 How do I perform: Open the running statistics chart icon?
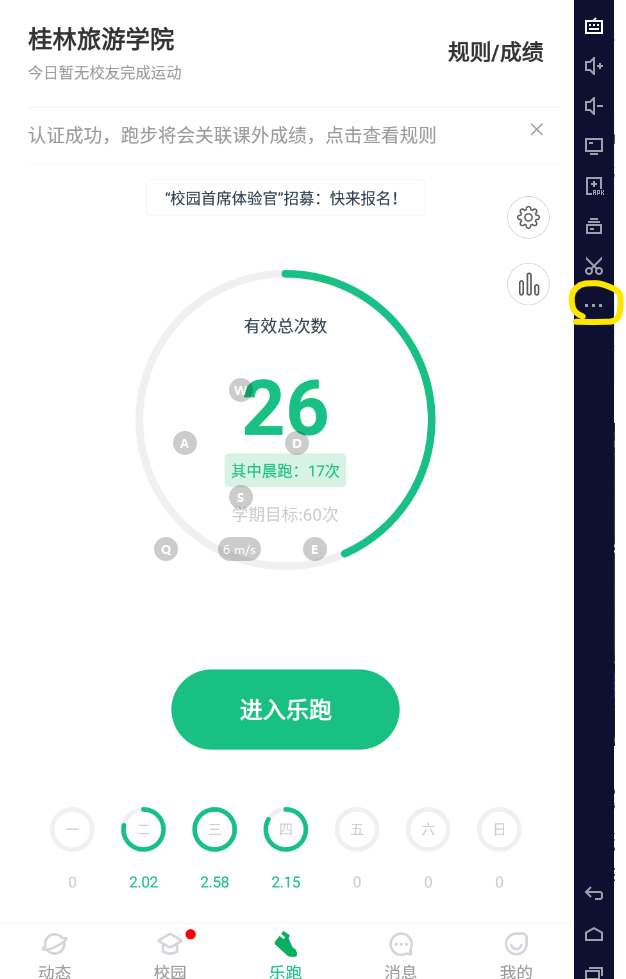[x=529, y=285]
